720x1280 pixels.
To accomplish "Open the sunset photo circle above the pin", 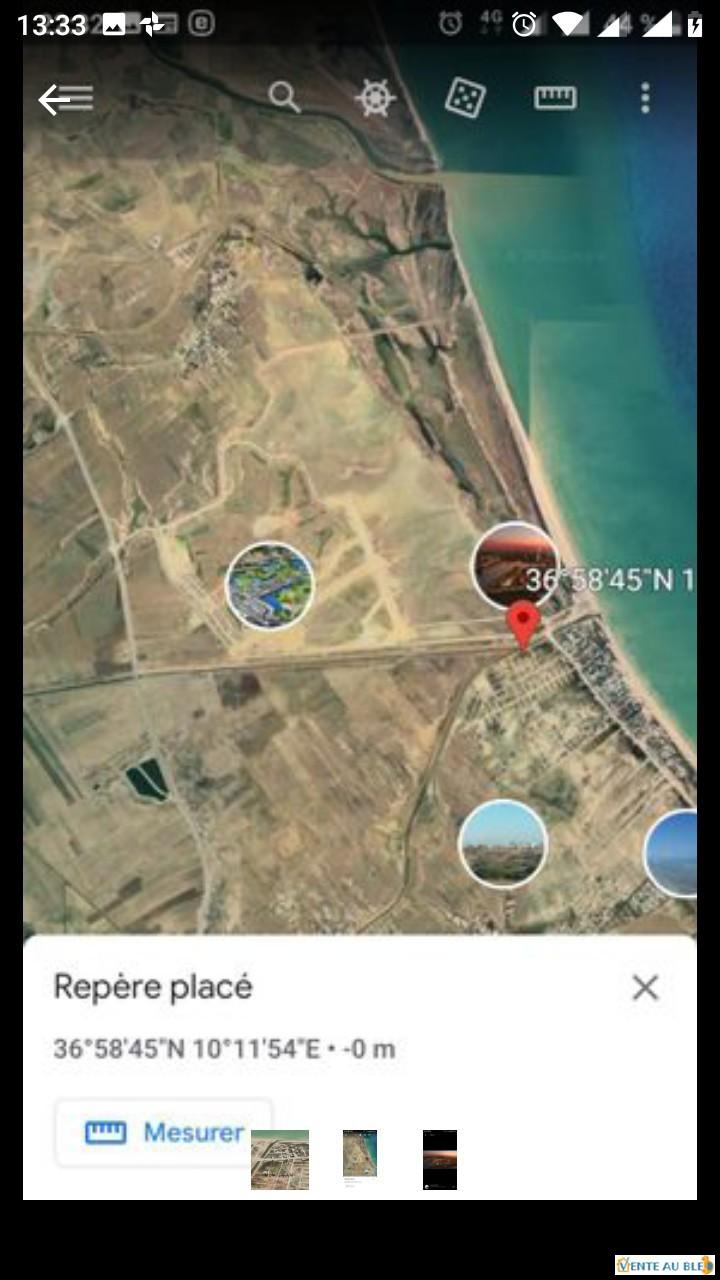I will [513, 565].
